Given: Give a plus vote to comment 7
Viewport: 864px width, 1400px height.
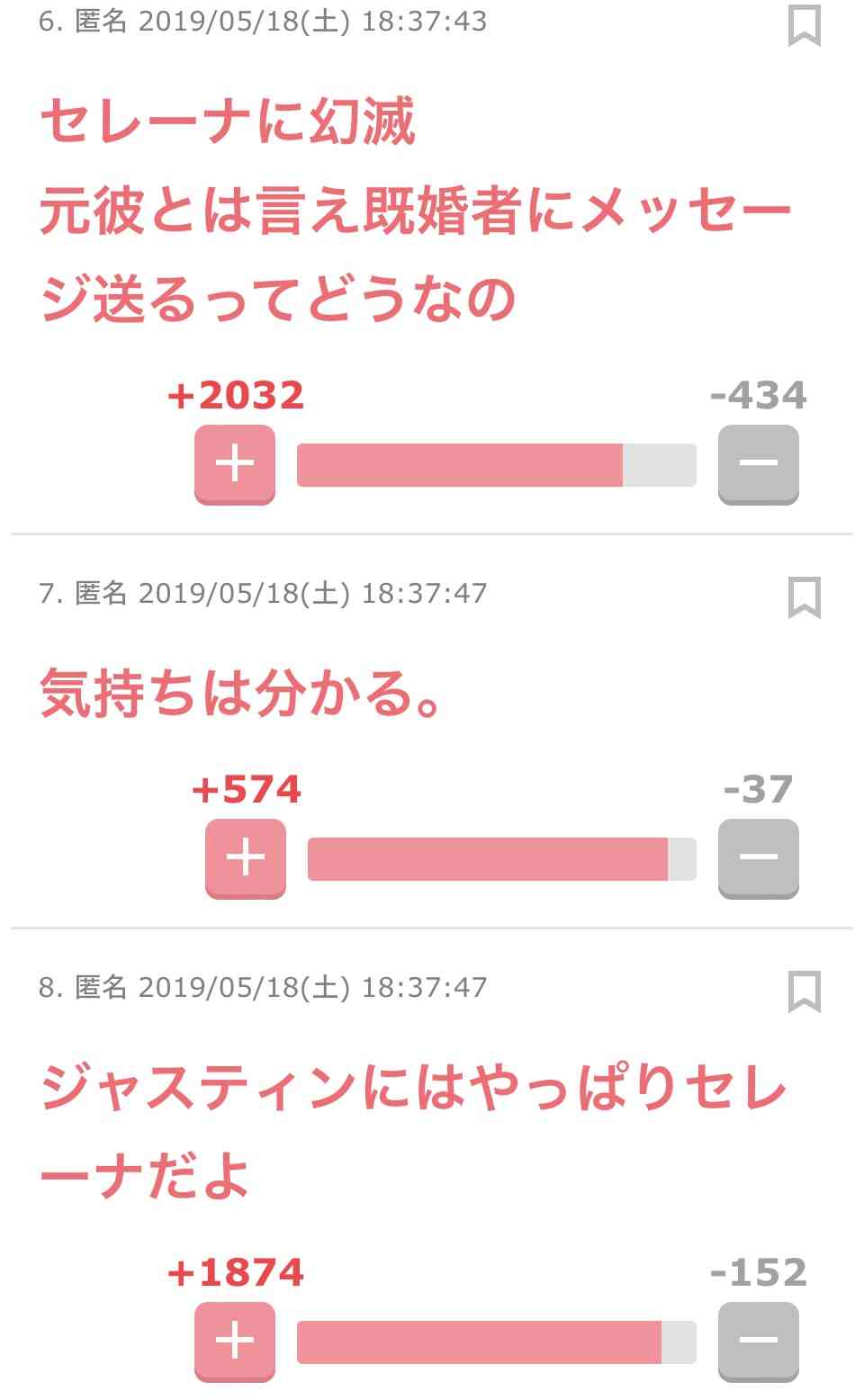Looking at the screenshot, I should tap(246, 857).
